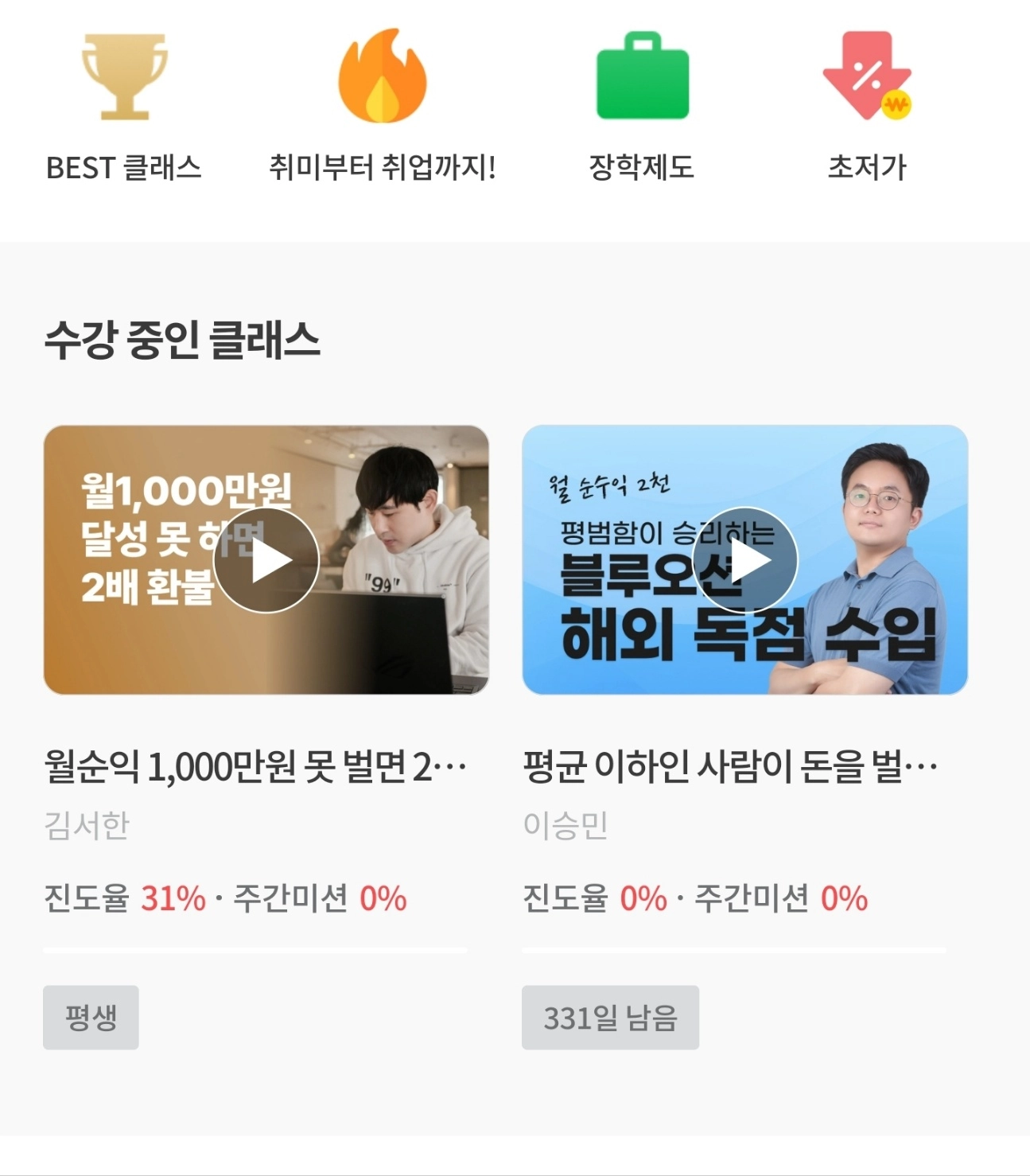Open 월순익 1,000만원 못 벌면 class title
Viewport: 1030px width, 1176px height.
(255, 767)
